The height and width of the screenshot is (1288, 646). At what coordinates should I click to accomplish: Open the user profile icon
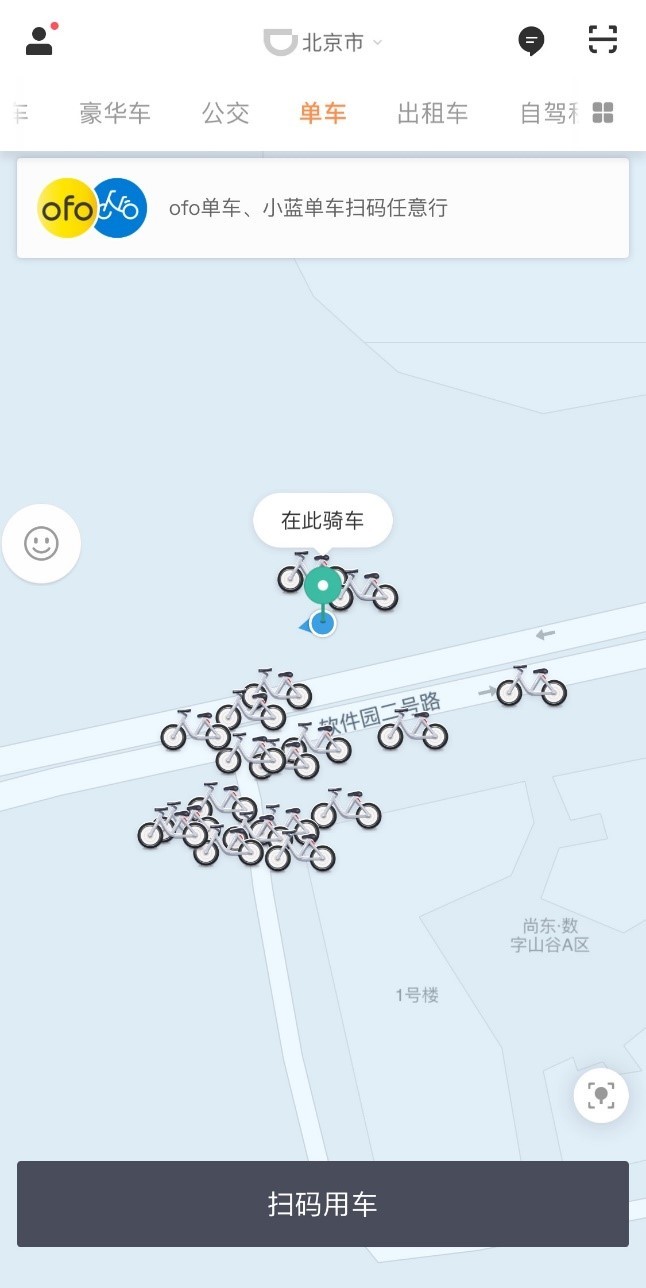[x=39, y=41]
